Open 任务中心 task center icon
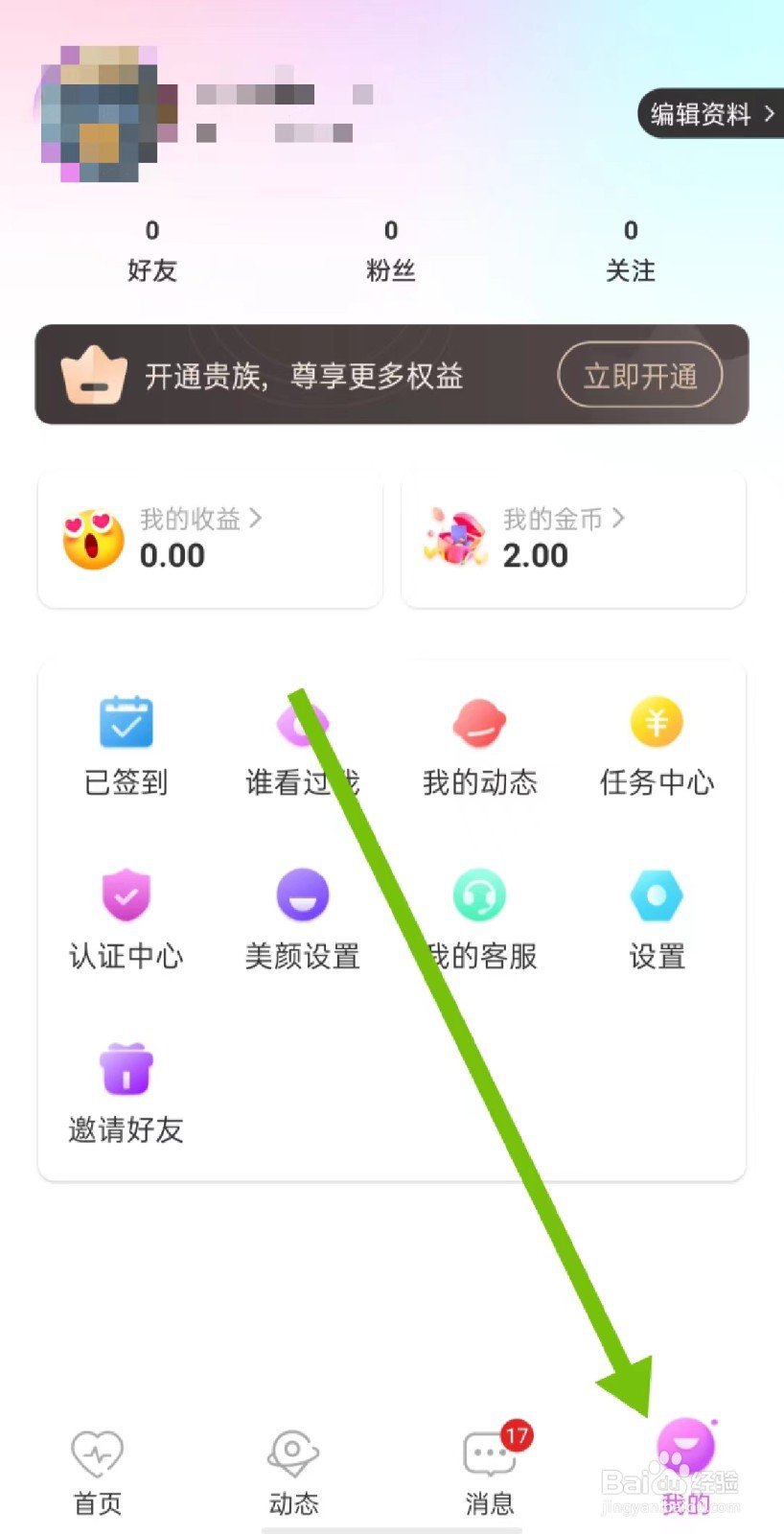The height and width of the screenshot is (1534, 784). [656, 722]
